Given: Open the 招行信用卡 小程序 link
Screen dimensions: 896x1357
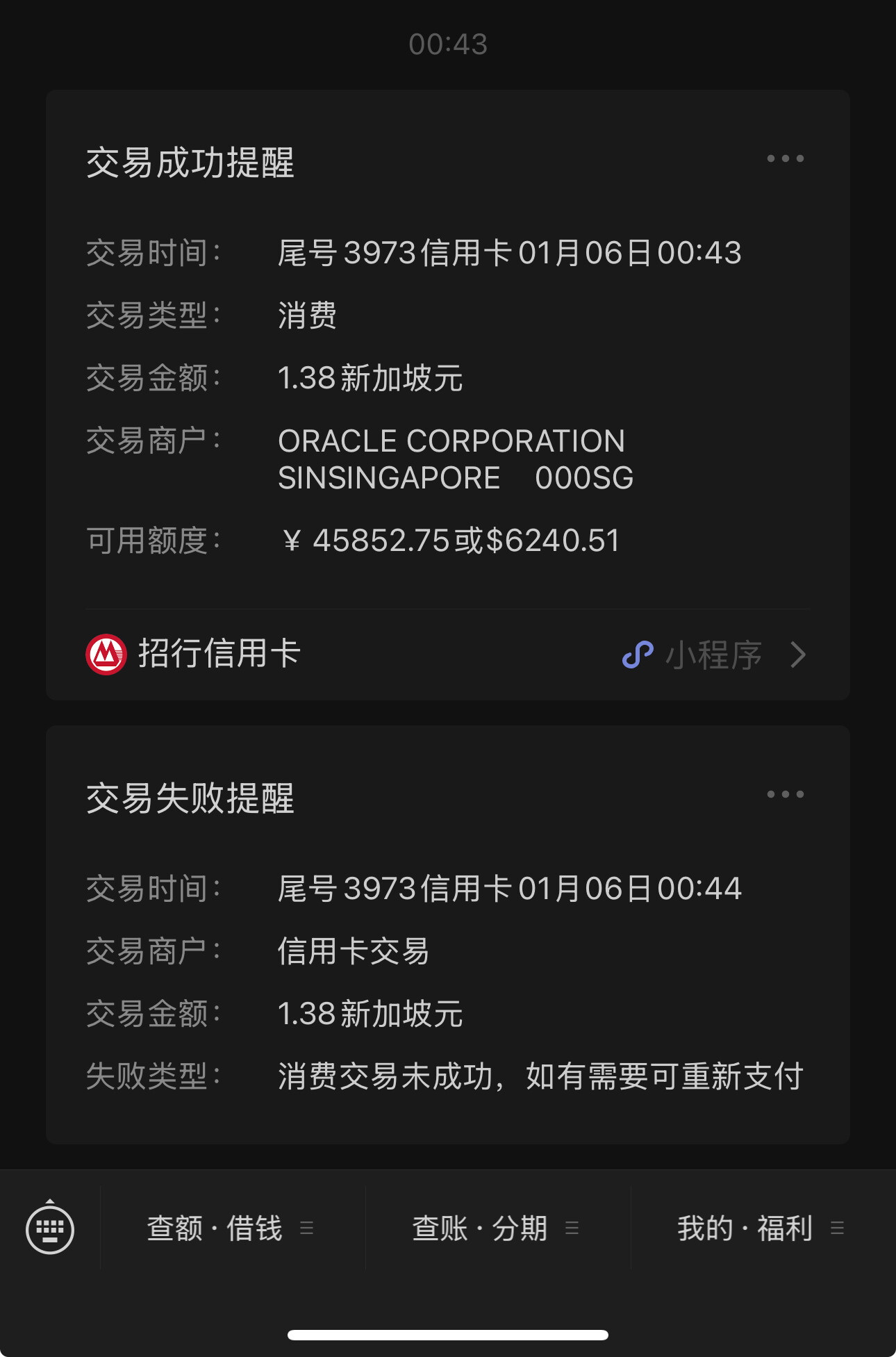Looking at the screenshot, I should tap(714, 655).
